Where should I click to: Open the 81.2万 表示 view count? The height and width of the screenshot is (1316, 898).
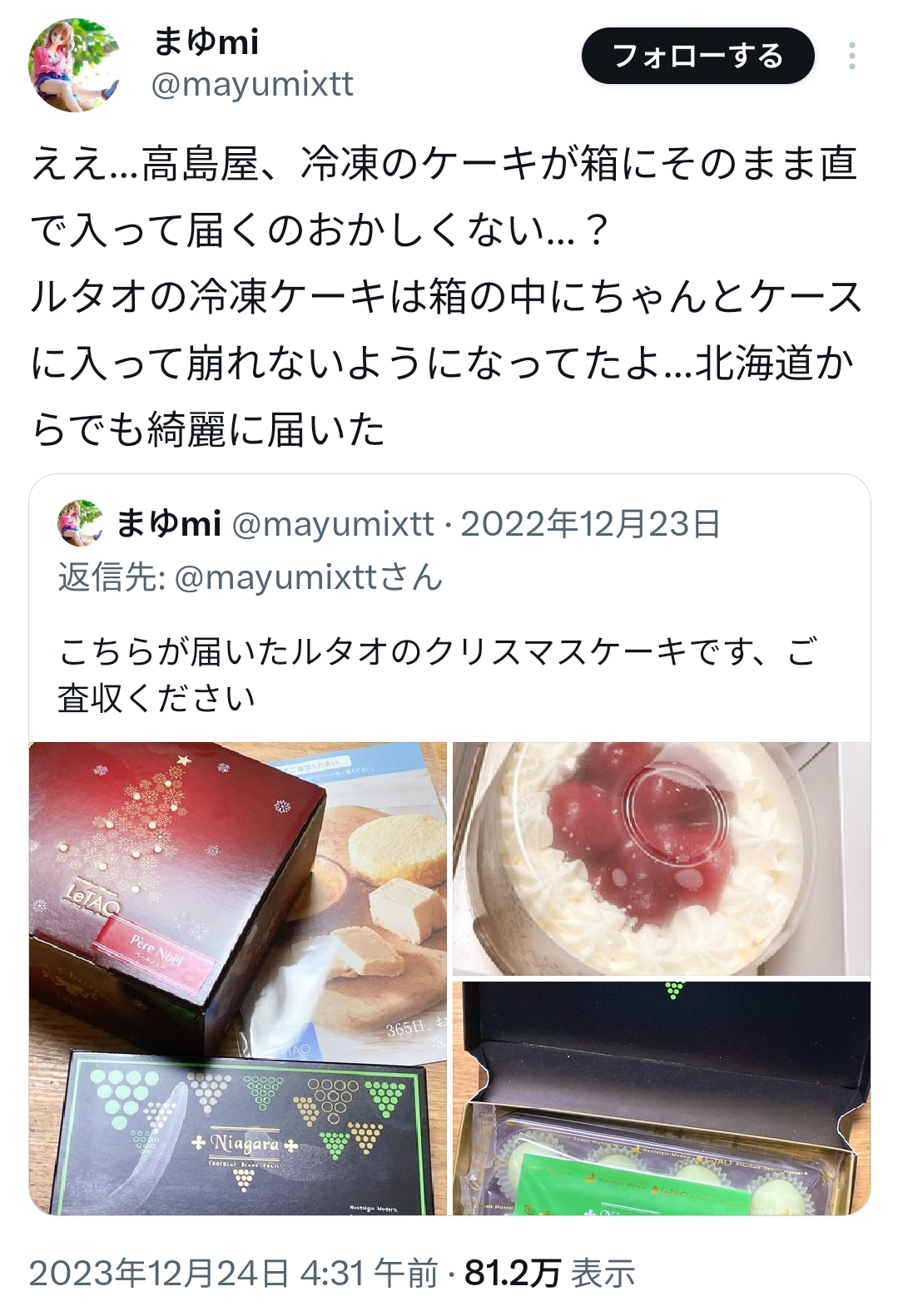(x=549, y=1273)
